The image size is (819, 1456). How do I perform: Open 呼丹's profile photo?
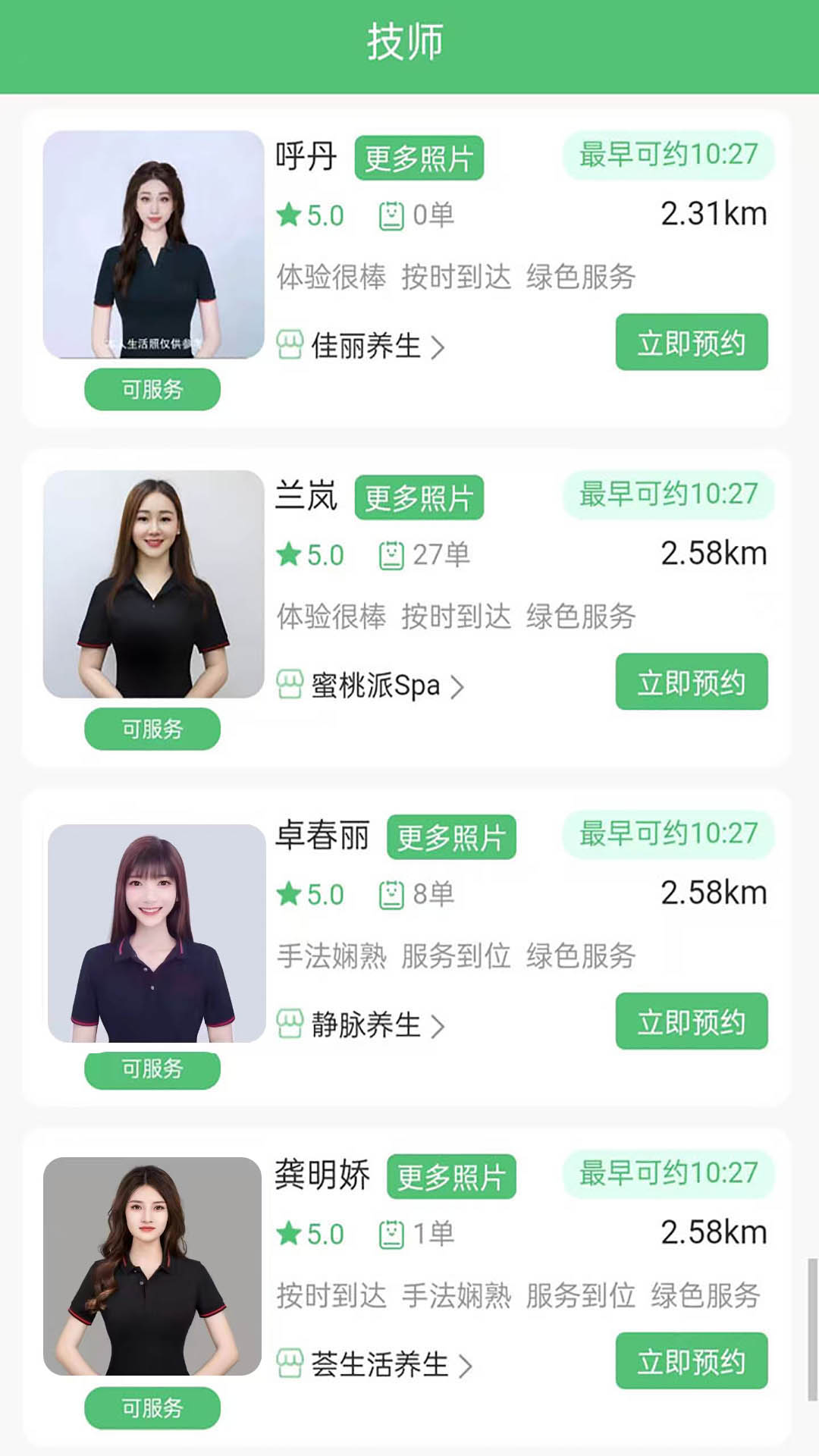(153, 244)
